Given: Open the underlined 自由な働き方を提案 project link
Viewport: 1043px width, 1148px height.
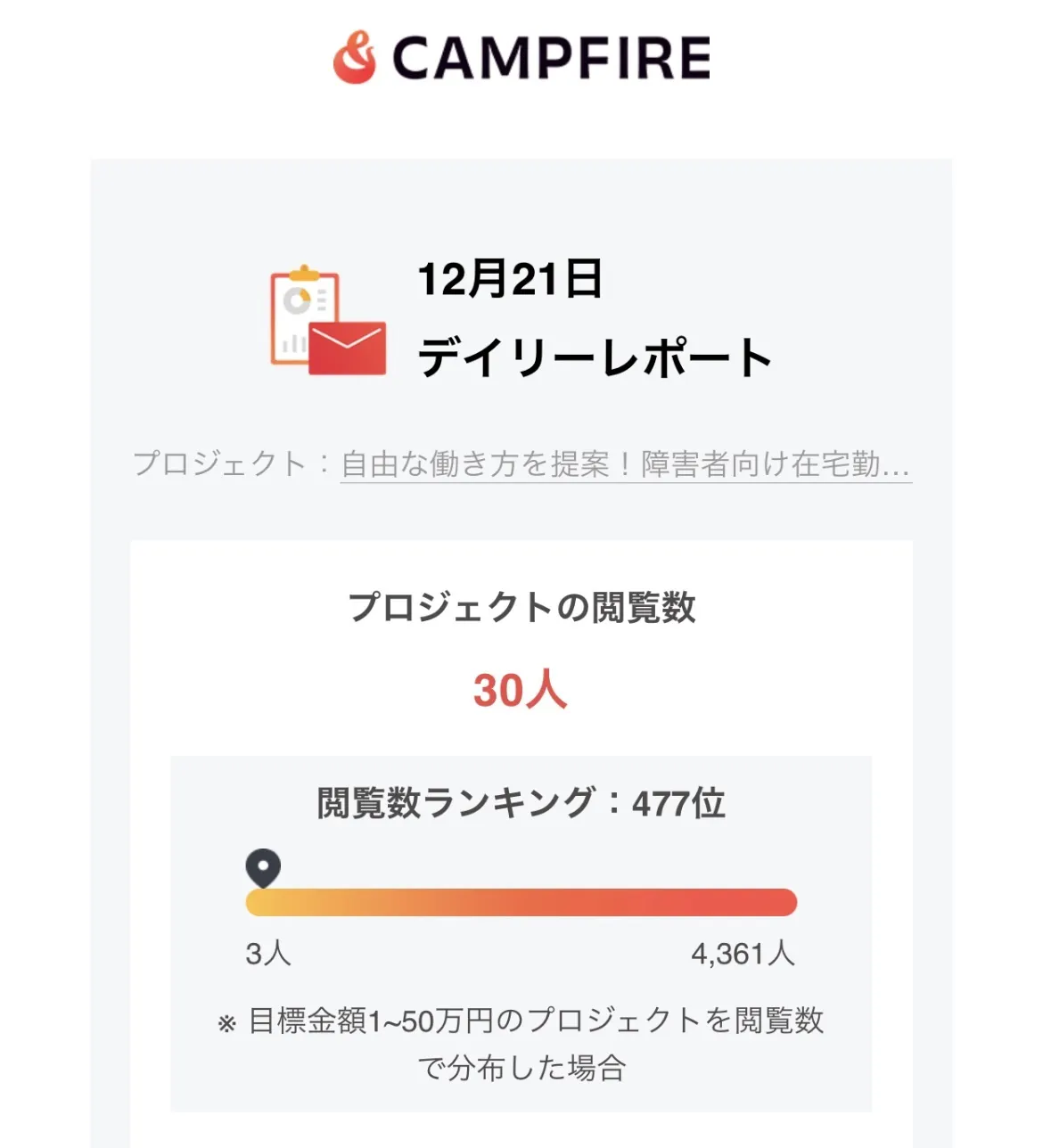Looking at the screenshot, I should (x=625, y=464).
